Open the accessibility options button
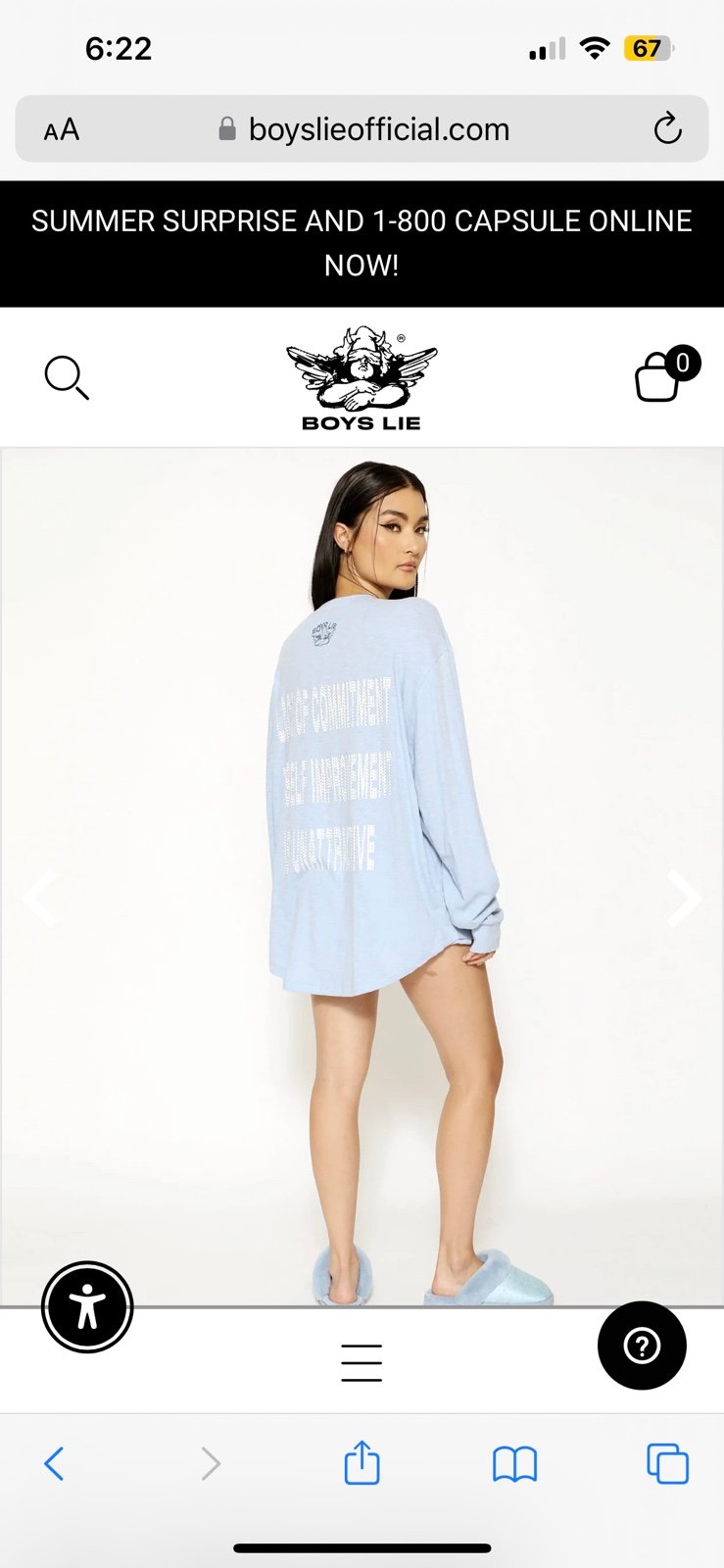 (x=87, y=1307)
